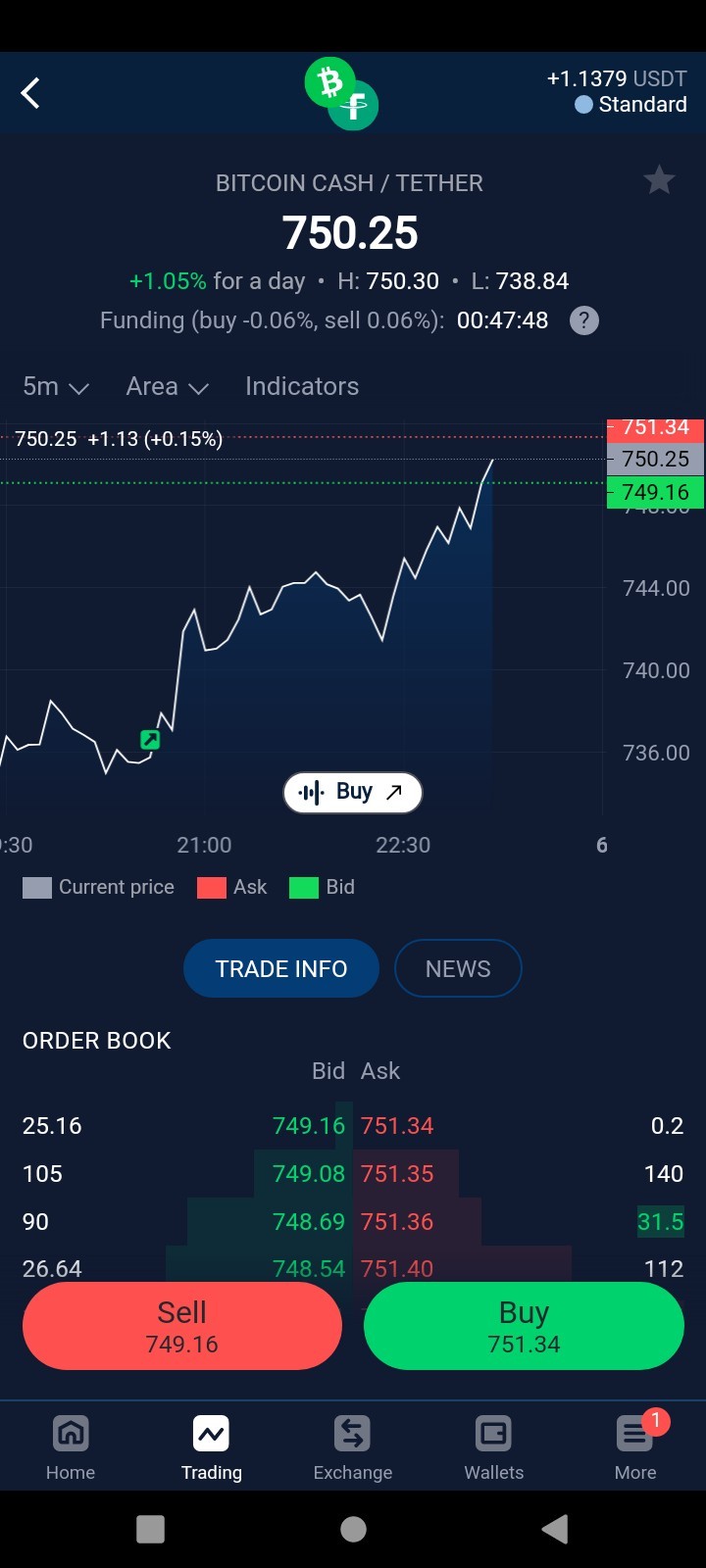Change the Area chart type dropdown
Image resolution: width=706 pixels, height=1568 pixels.
(x=168, y=386)
